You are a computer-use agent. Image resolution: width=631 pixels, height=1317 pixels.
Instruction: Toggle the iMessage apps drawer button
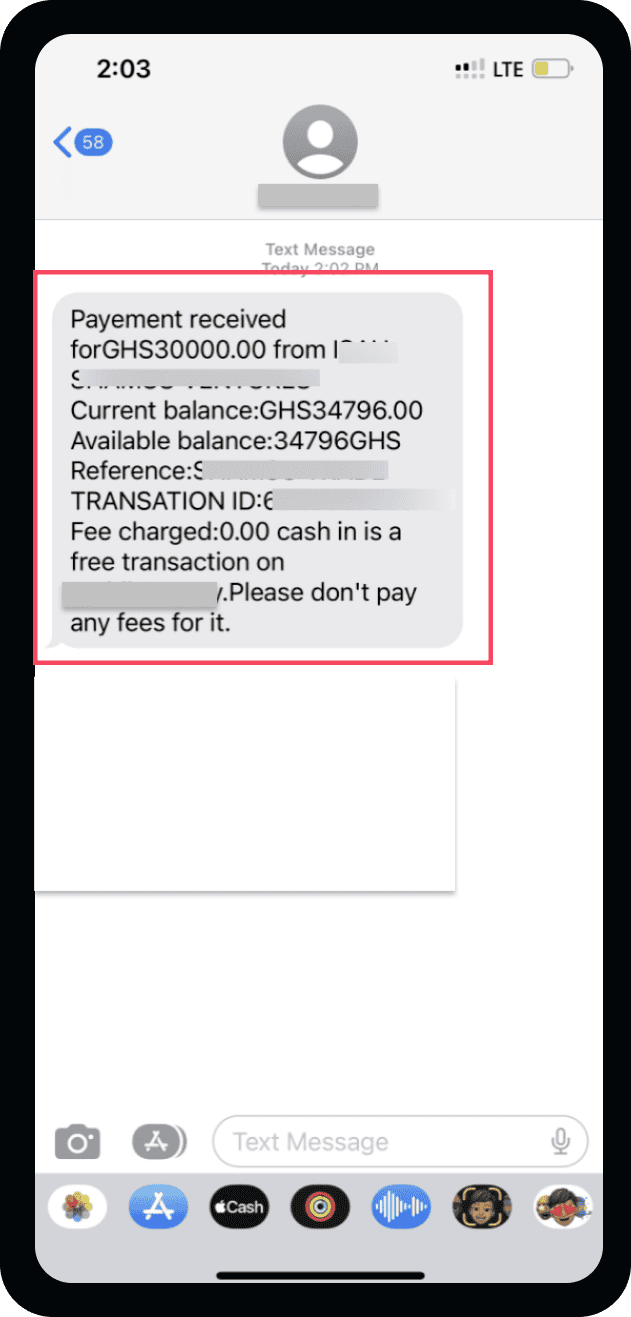159,1141
